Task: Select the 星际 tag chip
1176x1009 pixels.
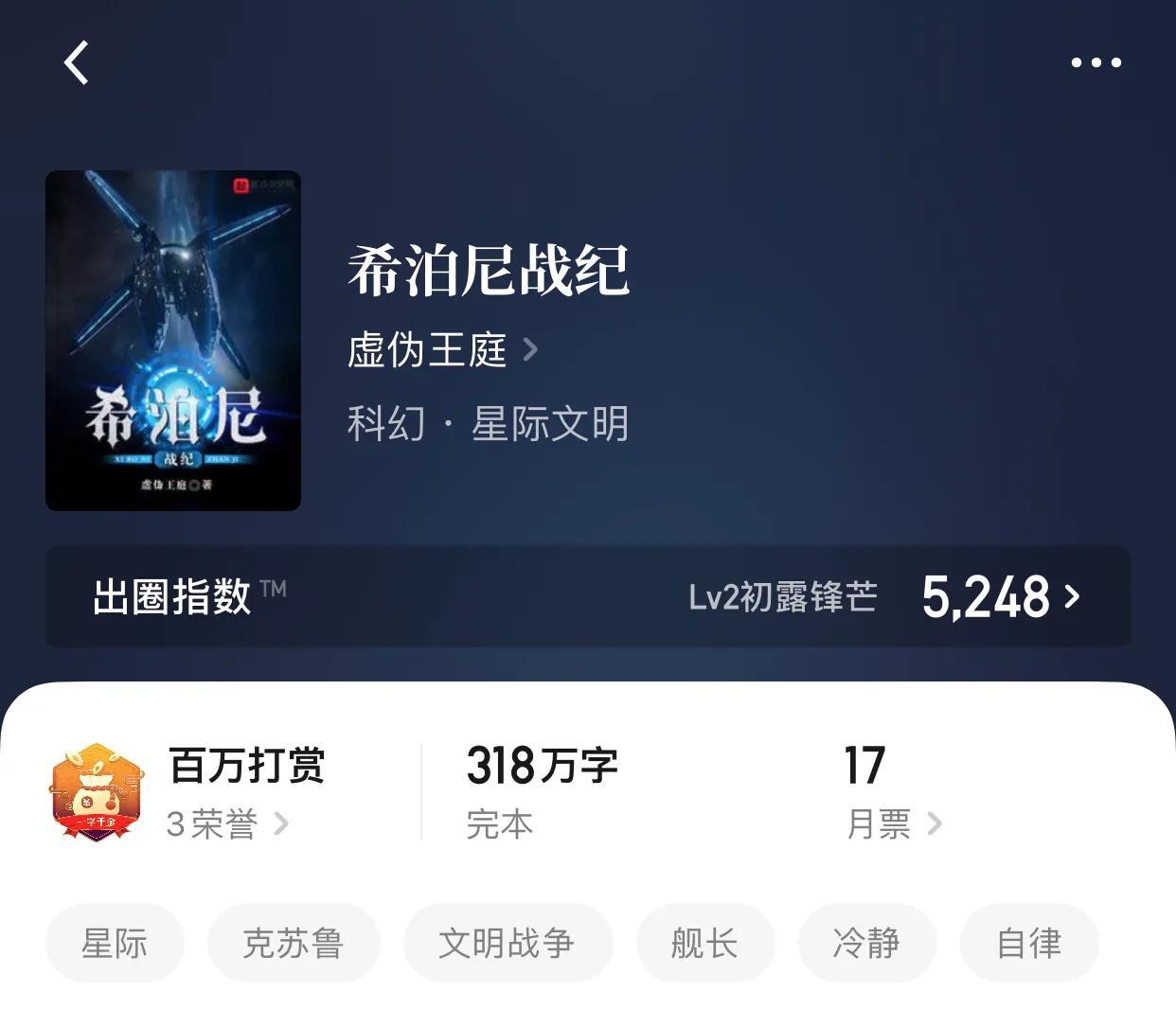Action: [115, 943]
